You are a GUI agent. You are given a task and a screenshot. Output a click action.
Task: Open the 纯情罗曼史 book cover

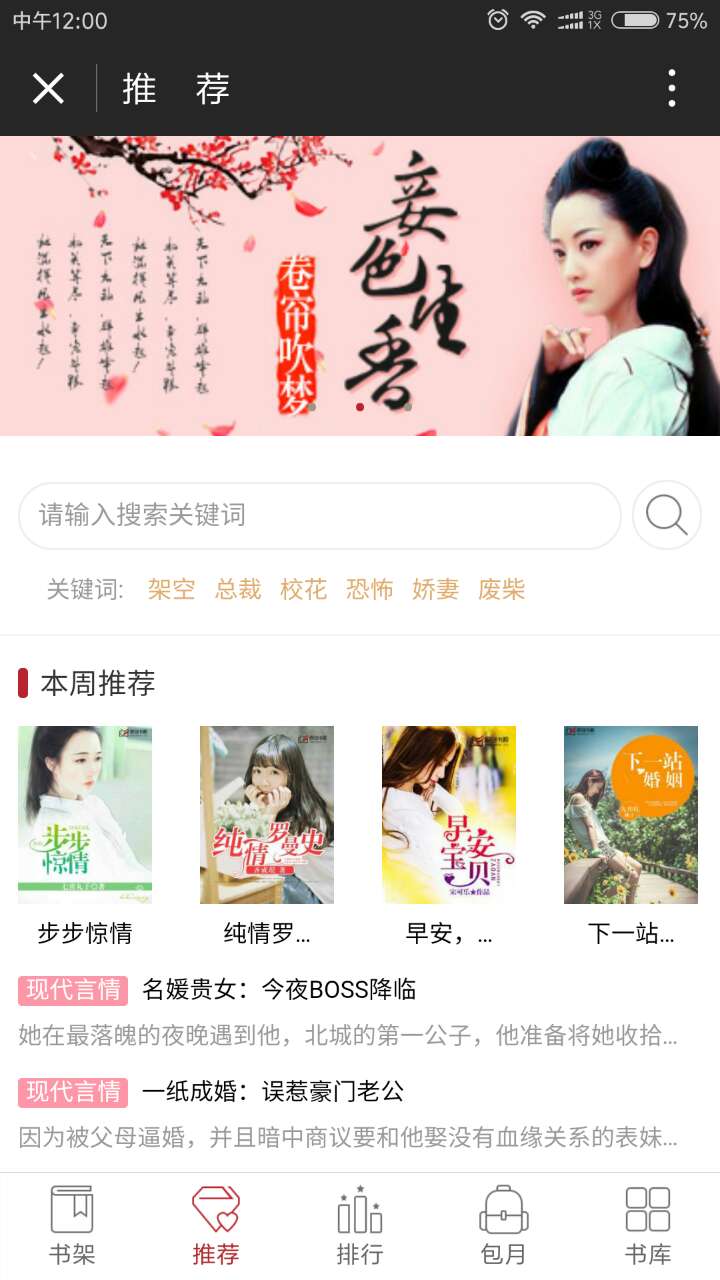tap(267, 815)
